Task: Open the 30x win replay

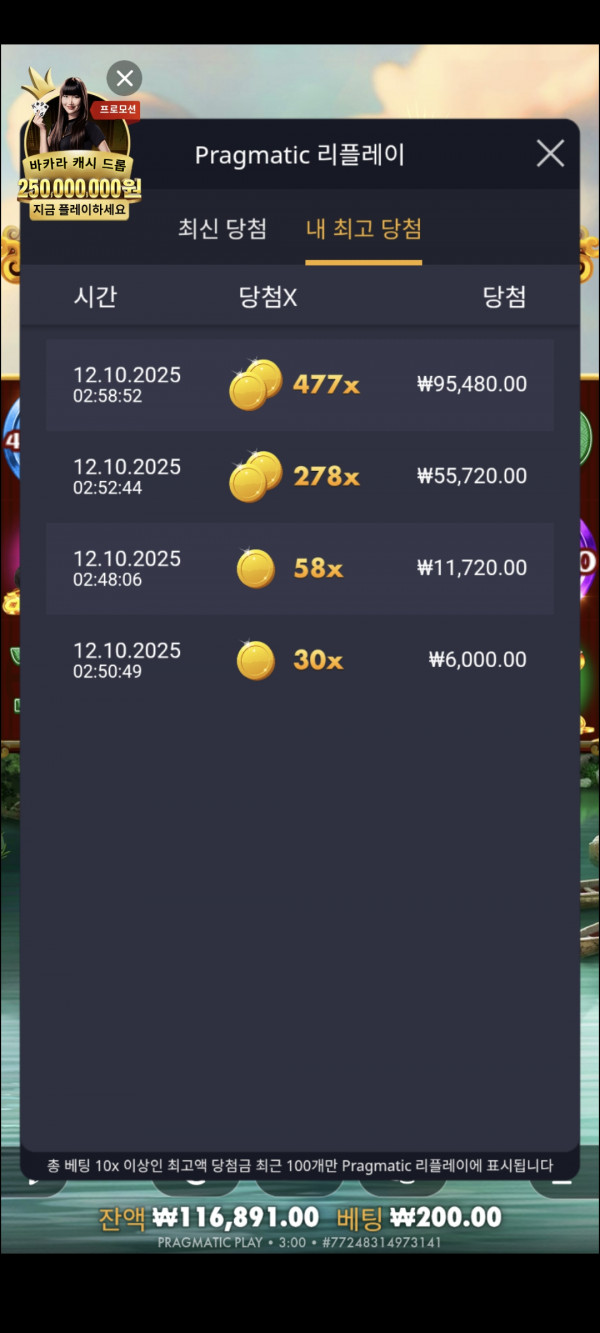Action: 299,661
